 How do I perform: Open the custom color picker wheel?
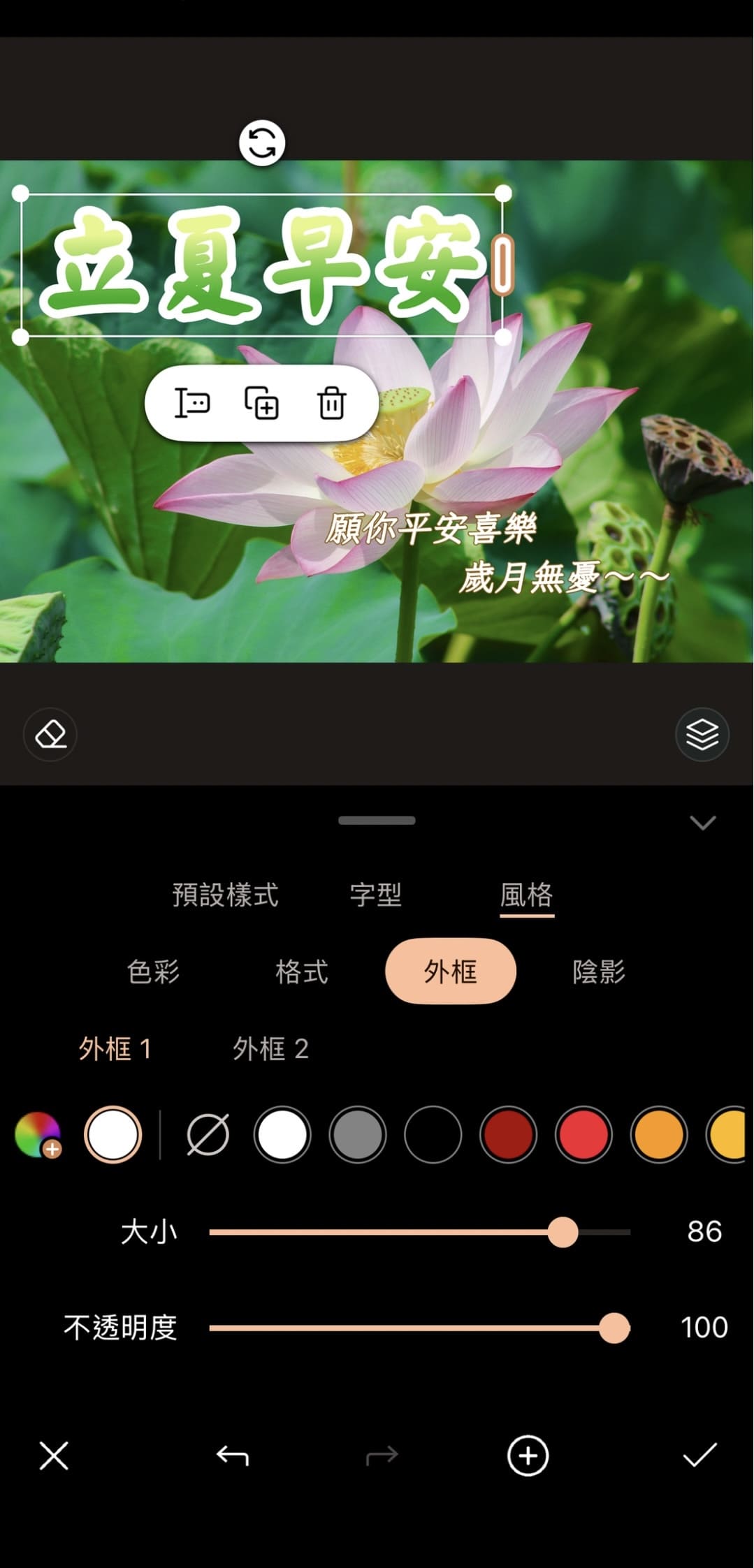(x=36, y=1135)
